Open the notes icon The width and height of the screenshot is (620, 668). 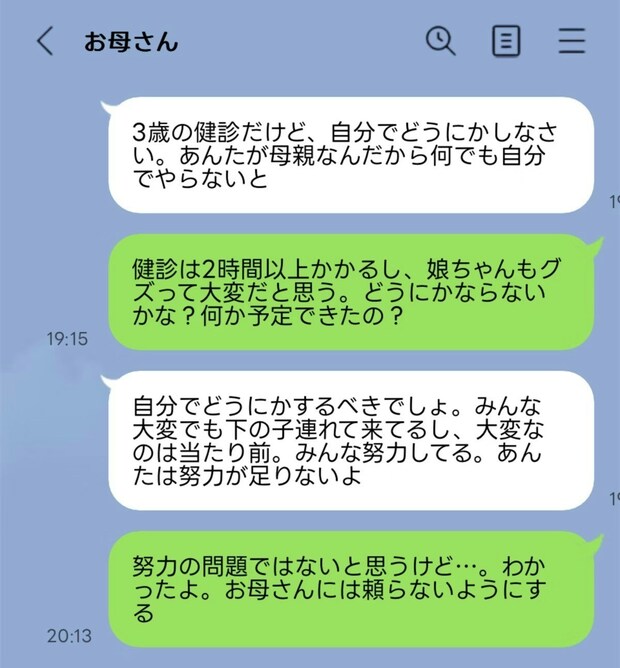tap(507, 42)
